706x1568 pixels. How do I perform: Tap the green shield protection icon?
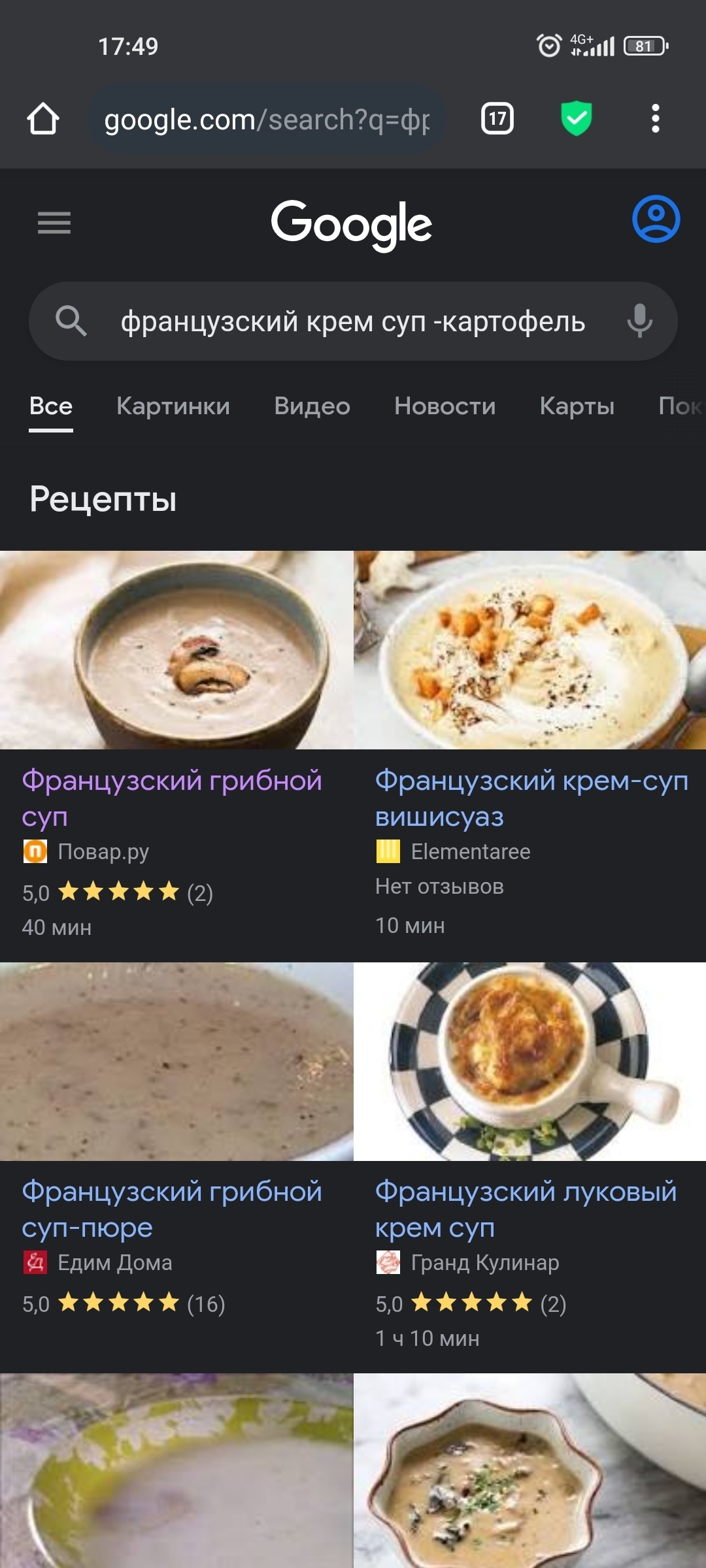coord(577,119)
